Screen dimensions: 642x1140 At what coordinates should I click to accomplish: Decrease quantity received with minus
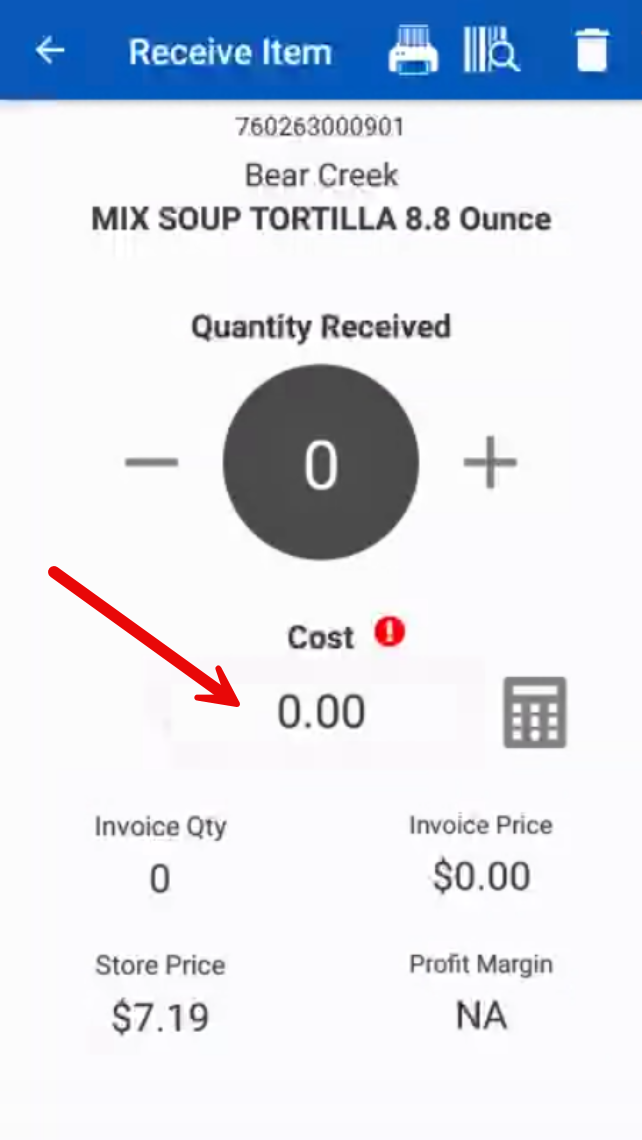(151, 463)
